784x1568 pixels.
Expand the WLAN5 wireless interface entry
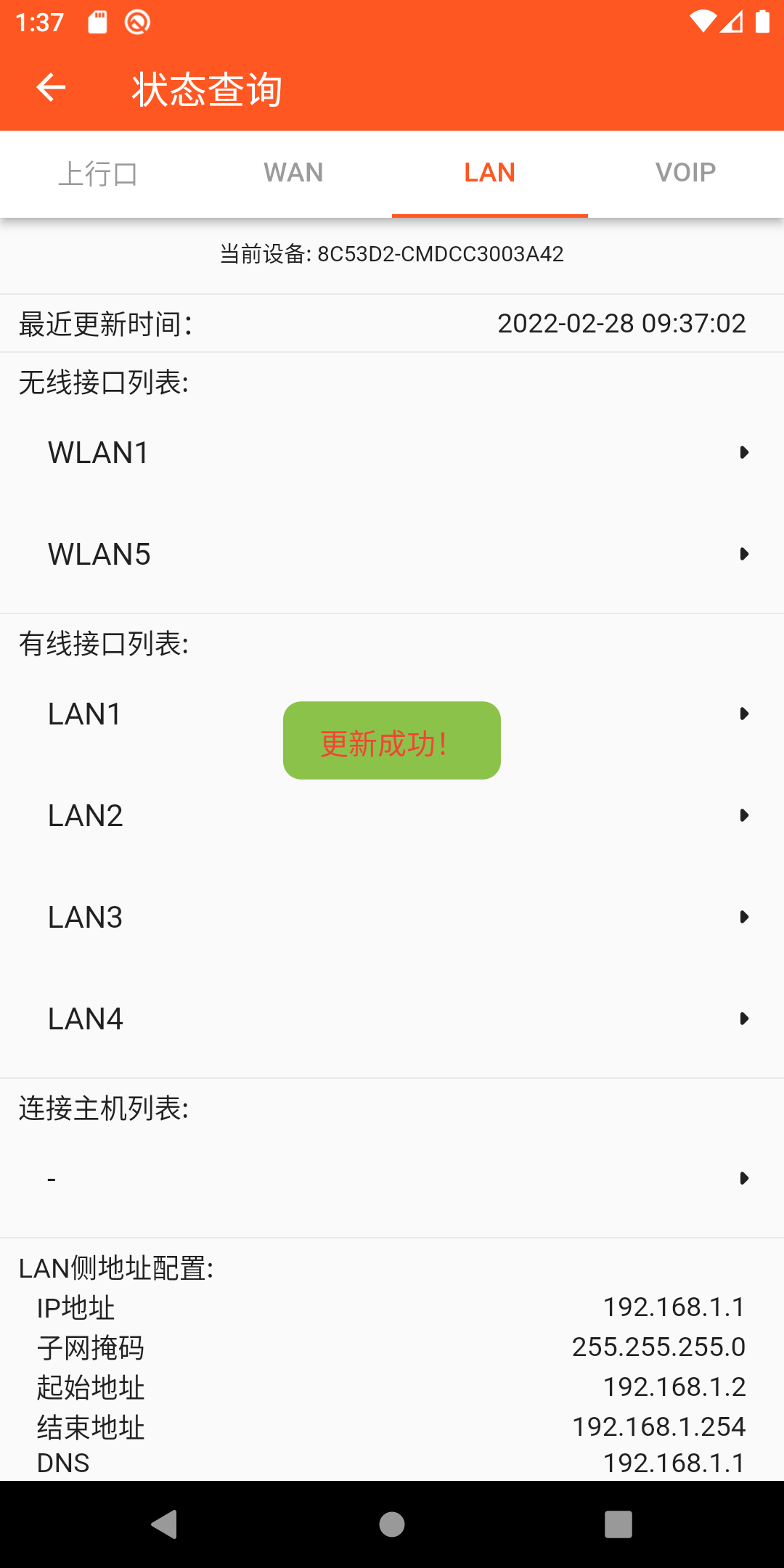click(x=392, y=553)
